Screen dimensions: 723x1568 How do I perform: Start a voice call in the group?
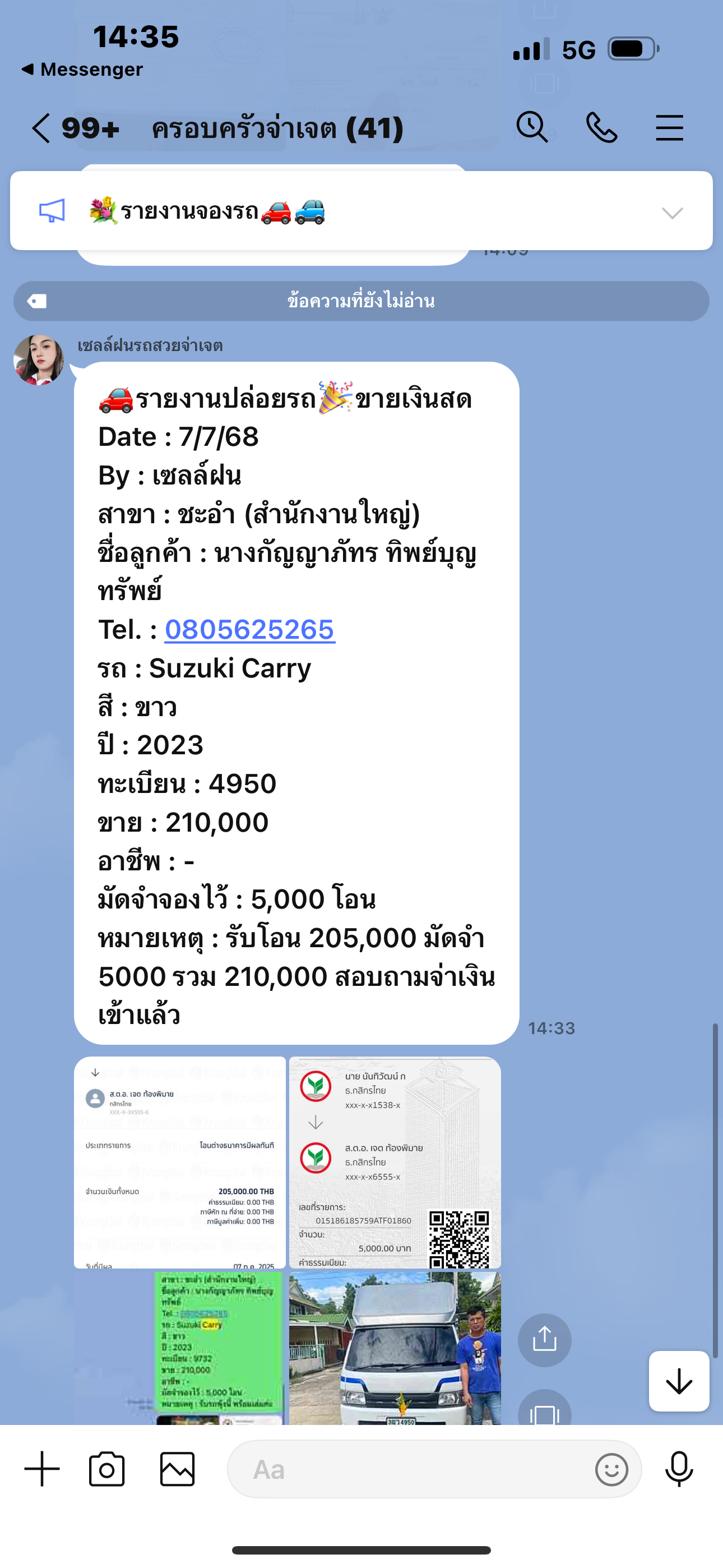pyautogui.click(x=601, y=128)
